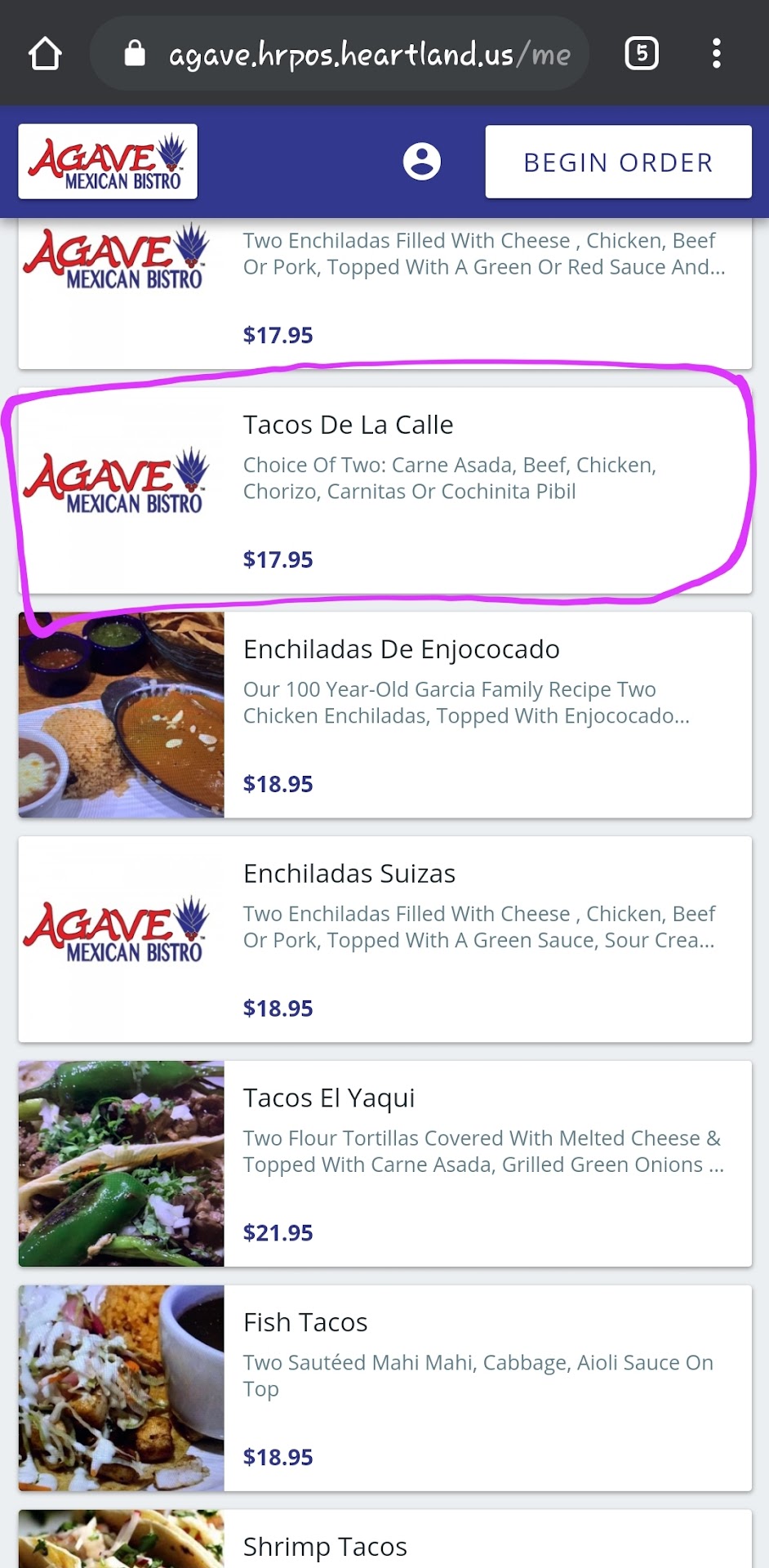The width and height of the screenshot is (769, 1568).
Task: Tap the Begin Order button
Action: click(618, 162)
